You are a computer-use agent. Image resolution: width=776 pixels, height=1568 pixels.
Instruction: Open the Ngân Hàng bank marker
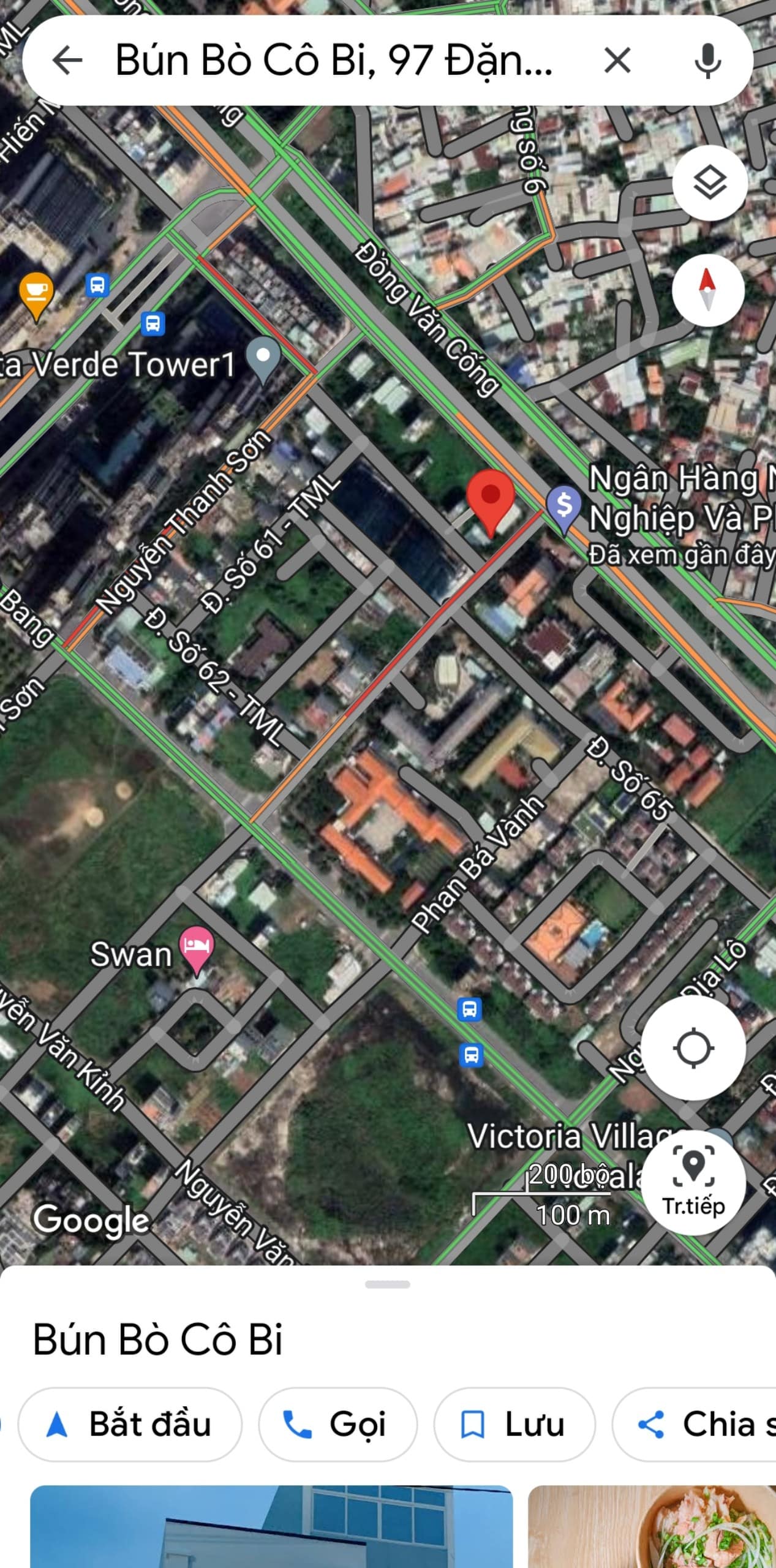[x=564, y=507]
